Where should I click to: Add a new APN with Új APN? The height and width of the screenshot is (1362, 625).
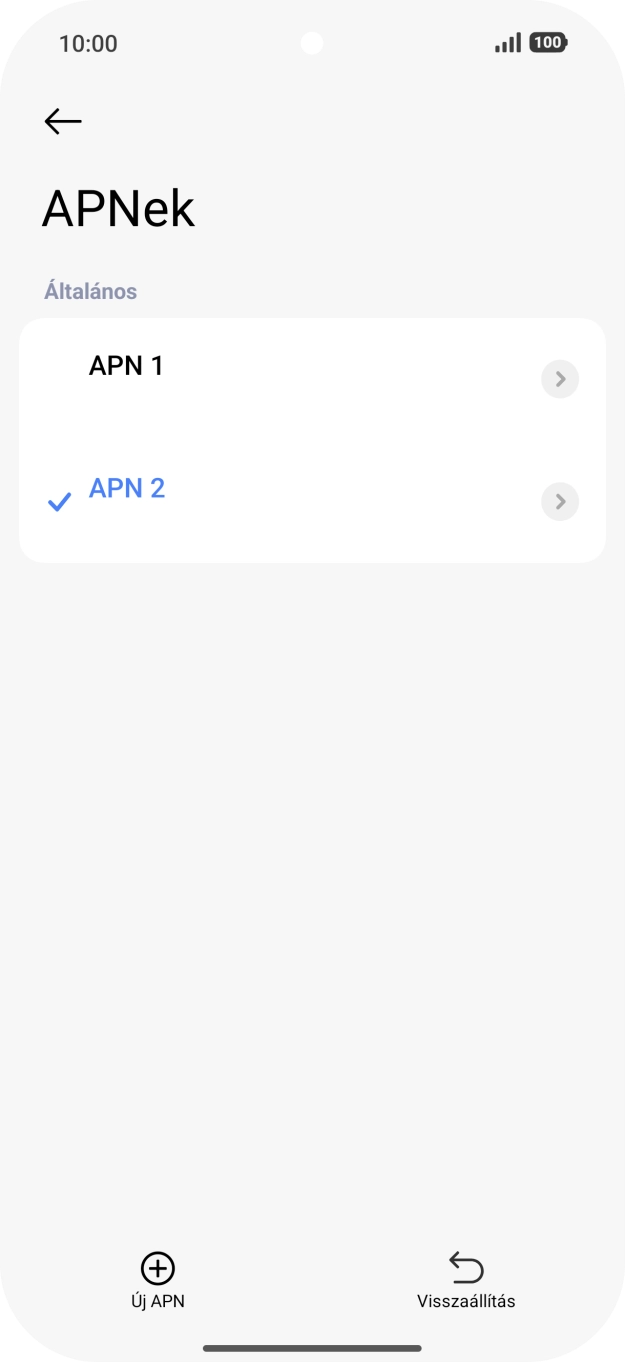point(158,1280)
